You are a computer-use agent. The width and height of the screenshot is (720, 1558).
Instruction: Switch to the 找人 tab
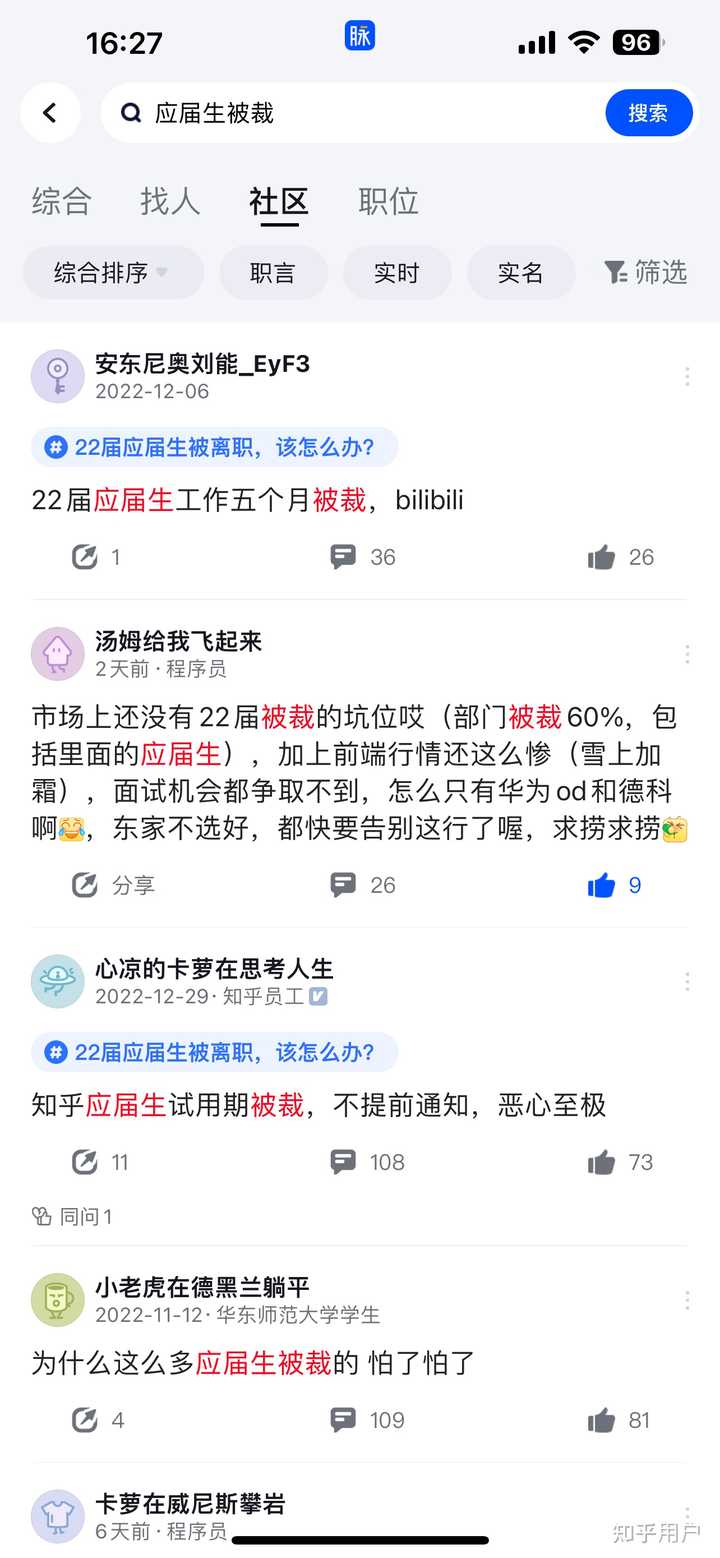170,201
